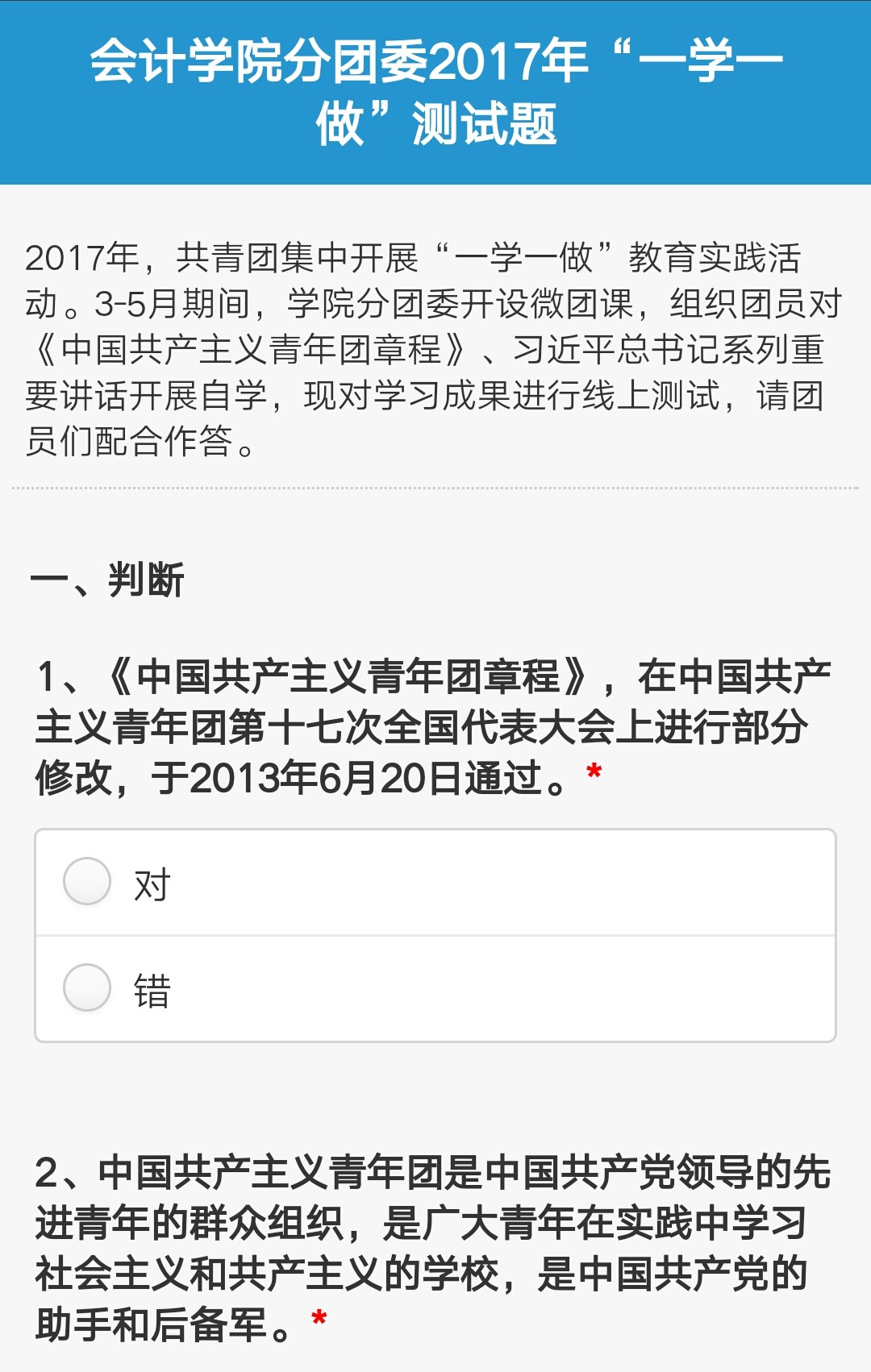Choose 错 for question 1
This screenshot has height=1372, width=871.
click(87, 988)
